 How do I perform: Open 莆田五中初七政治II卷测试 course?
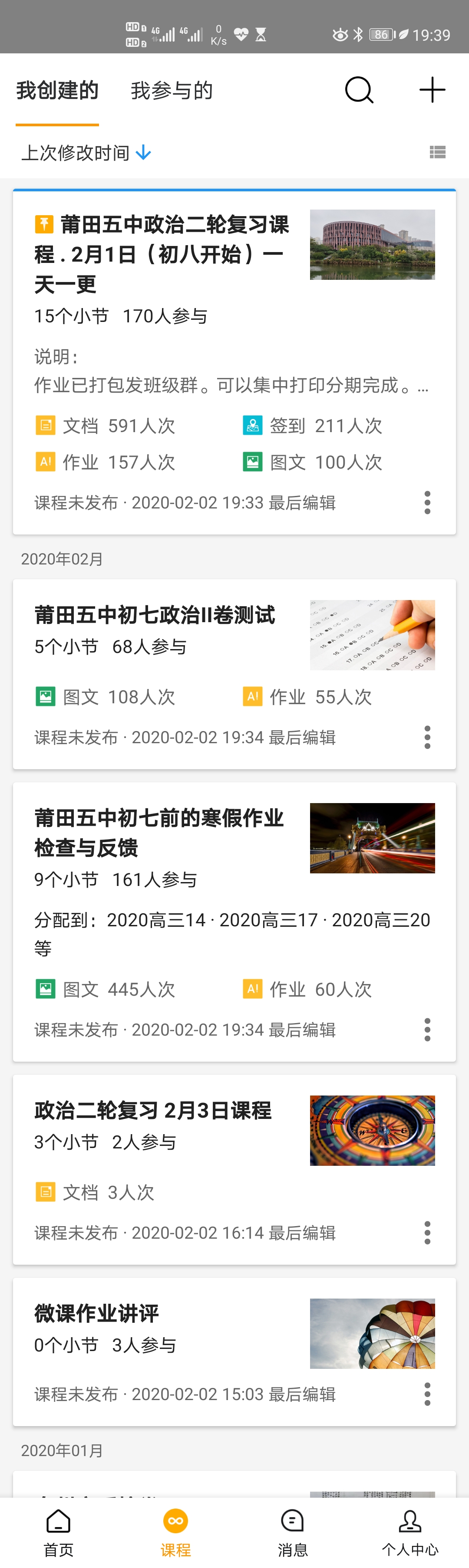coord(155,615)
